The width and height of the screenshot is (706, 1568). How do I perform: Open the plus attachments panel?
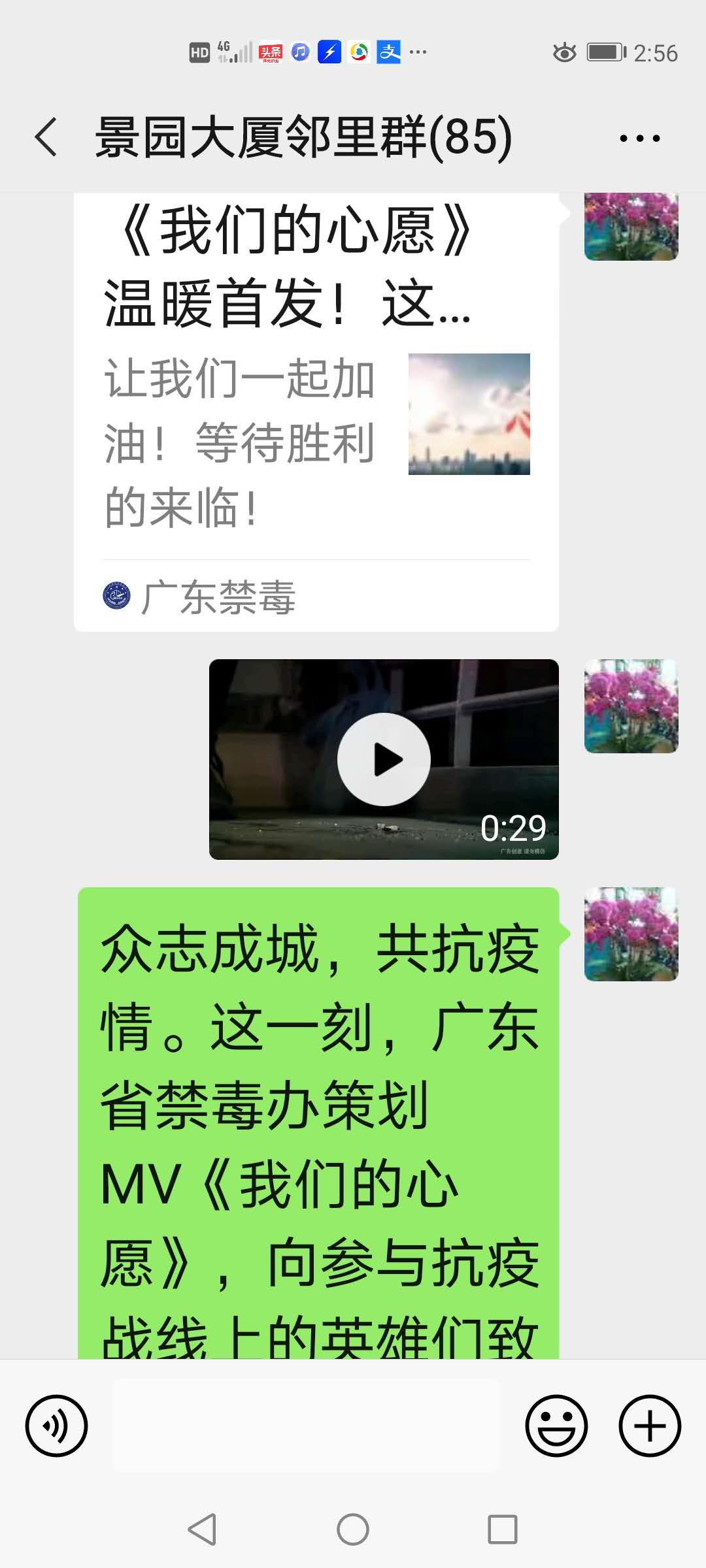pyautogui.click(x=650, y=1426)
